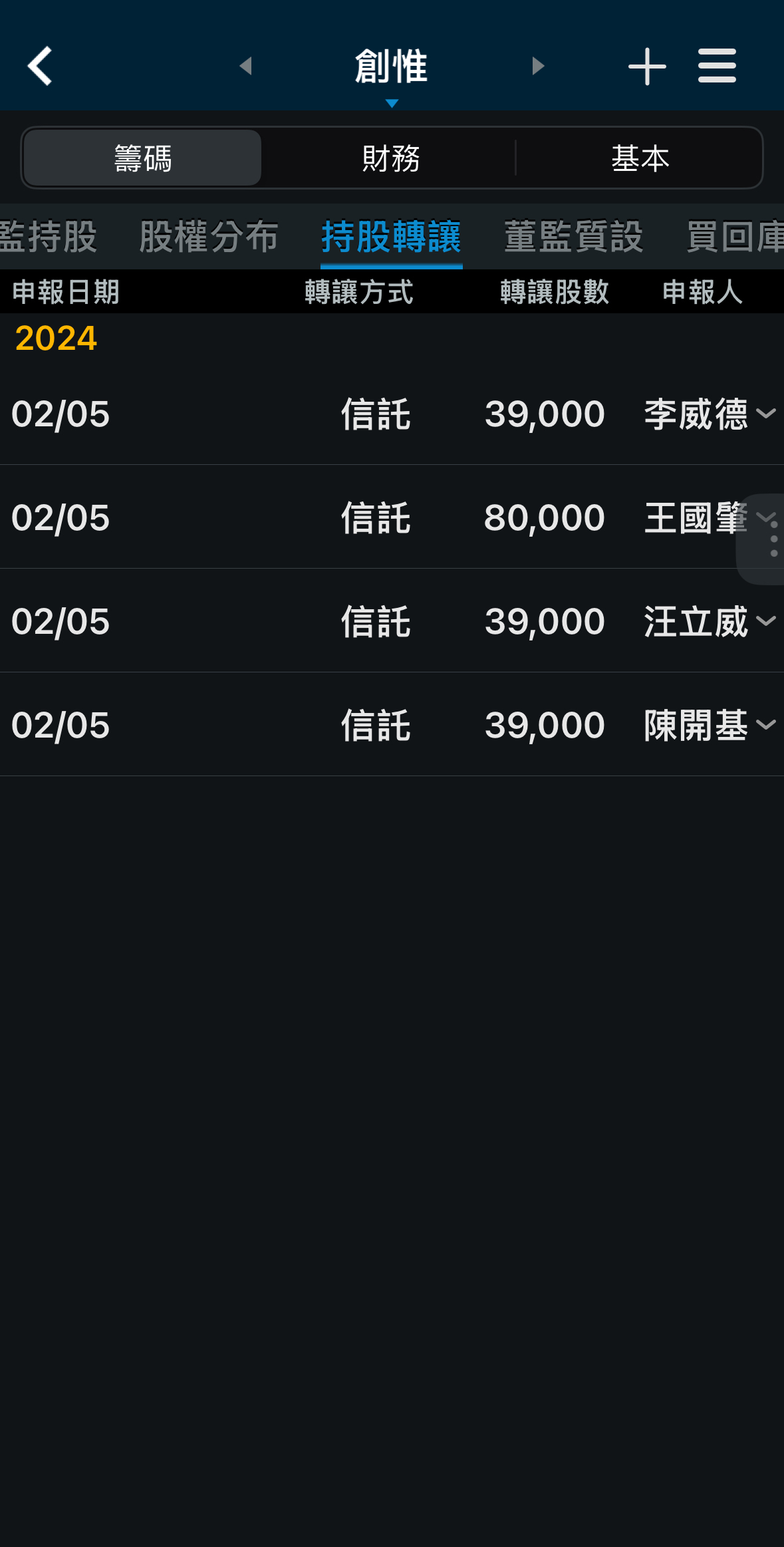Expand the 汪立威 transfer record

tap(766, 621)
